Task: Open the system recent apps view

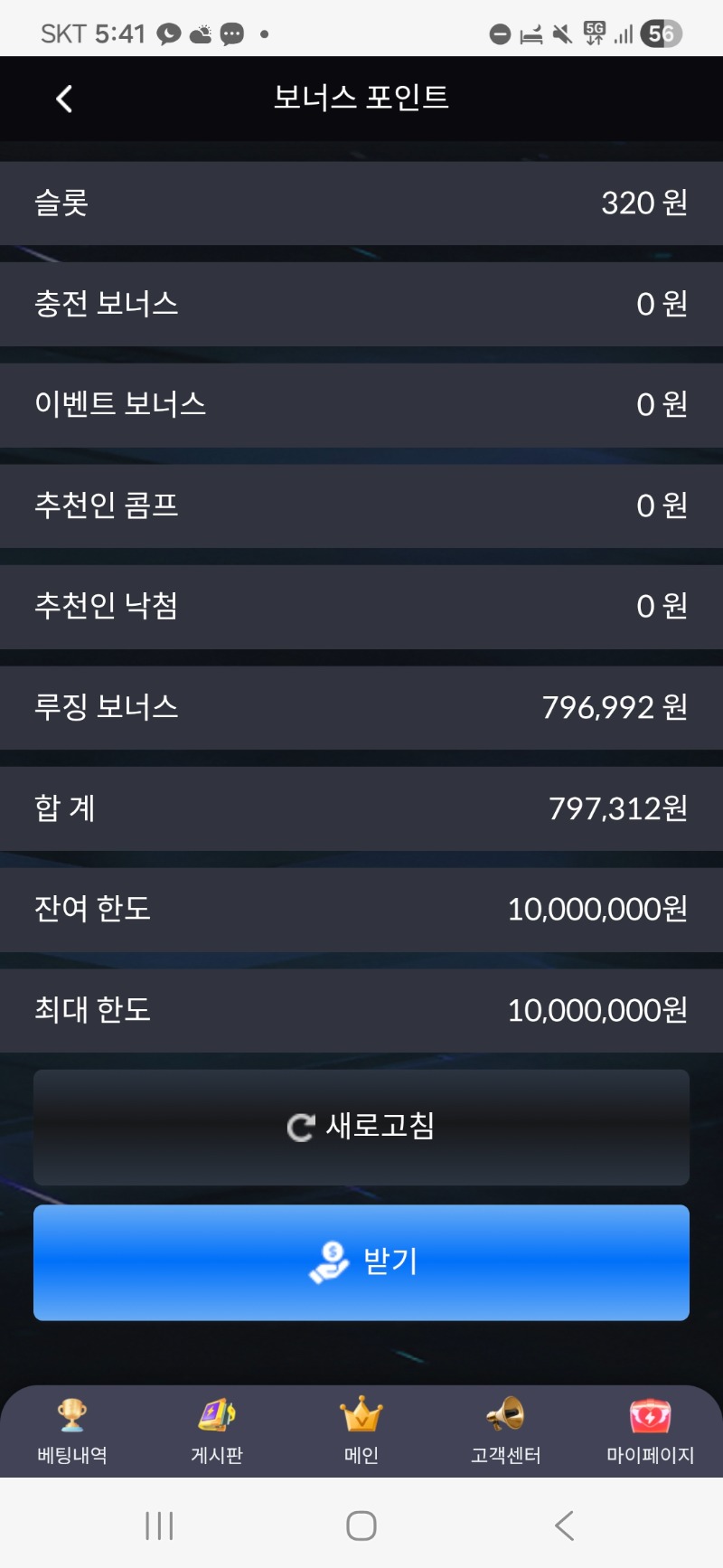Action: point(159,1525)
